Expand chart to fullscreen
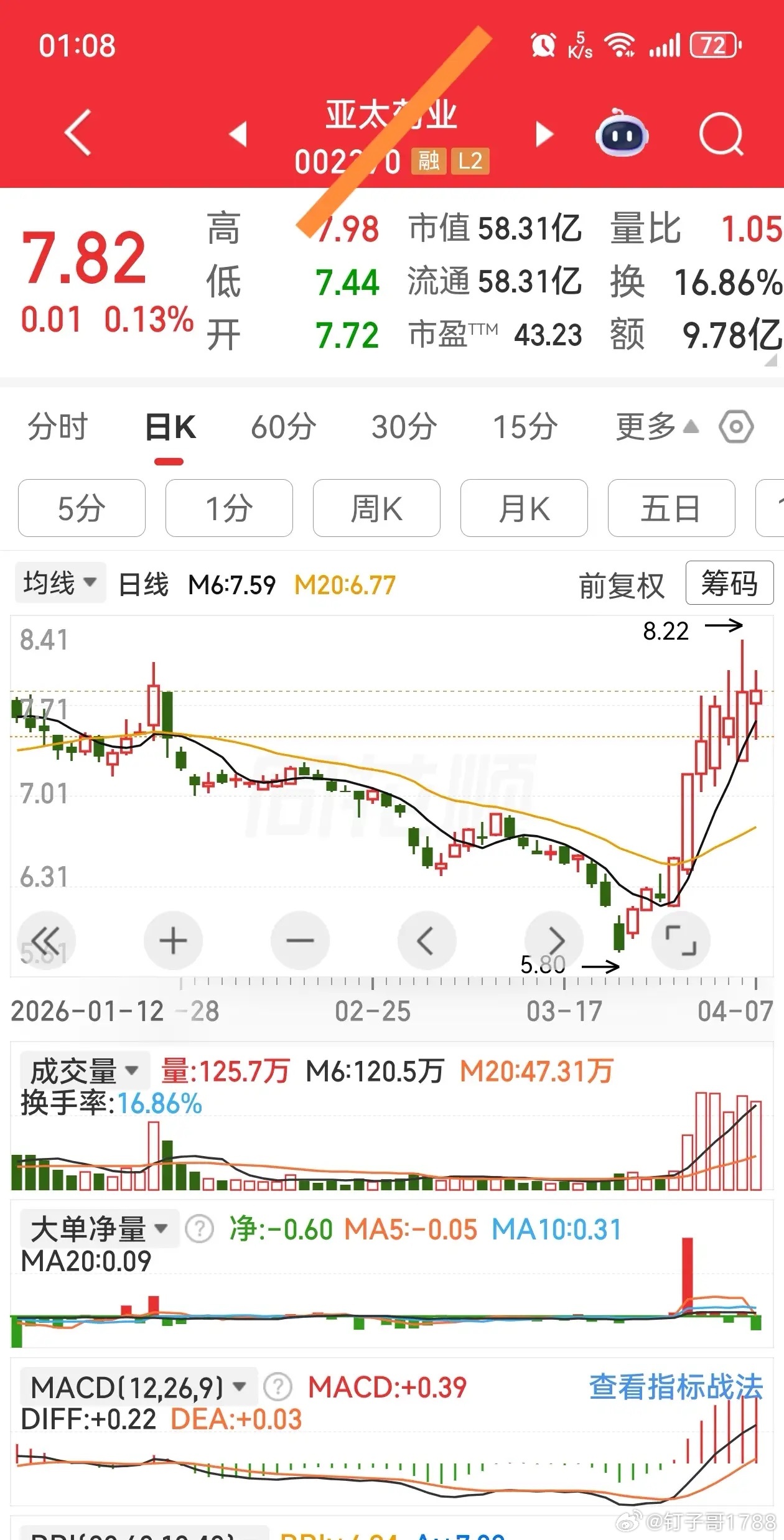The width and height of the screenshot is (784, 1540). (x=681, y=940)
